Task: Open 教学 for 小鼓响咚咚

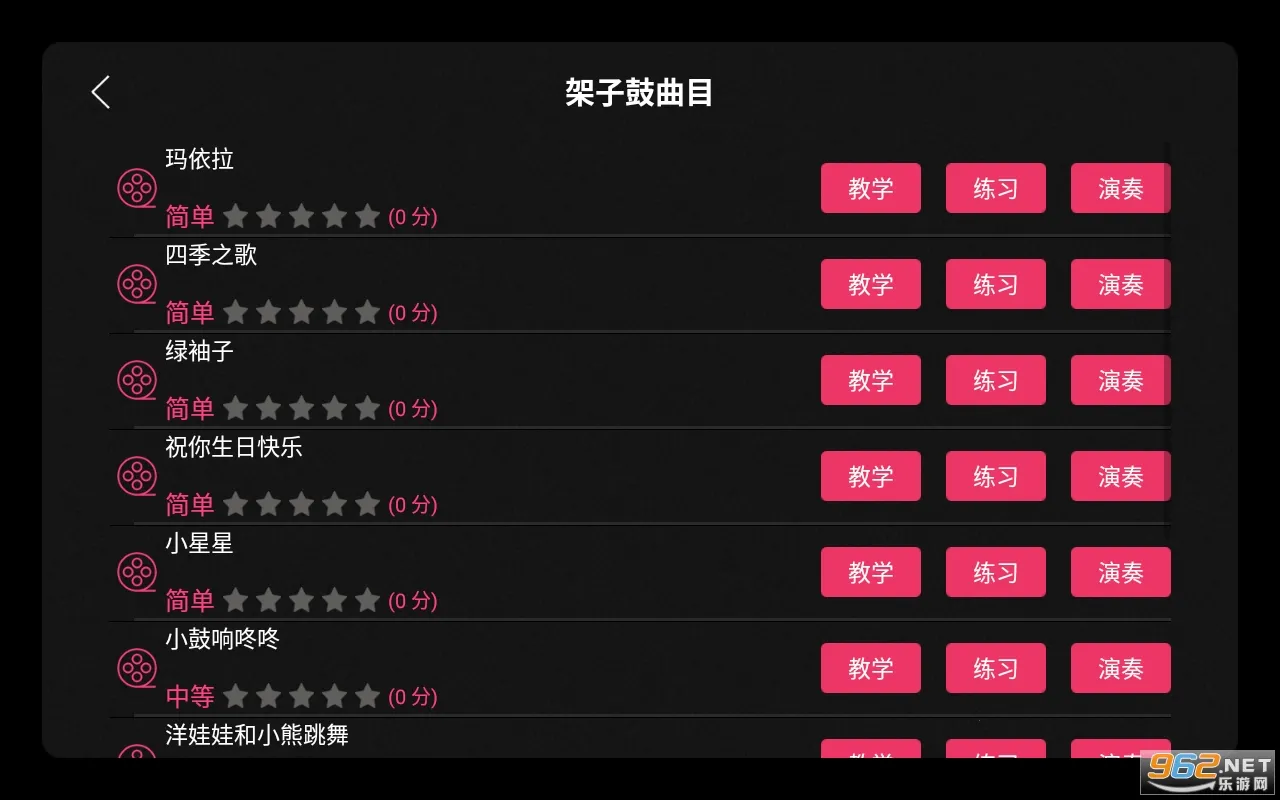Action: [x=870, y=668]
